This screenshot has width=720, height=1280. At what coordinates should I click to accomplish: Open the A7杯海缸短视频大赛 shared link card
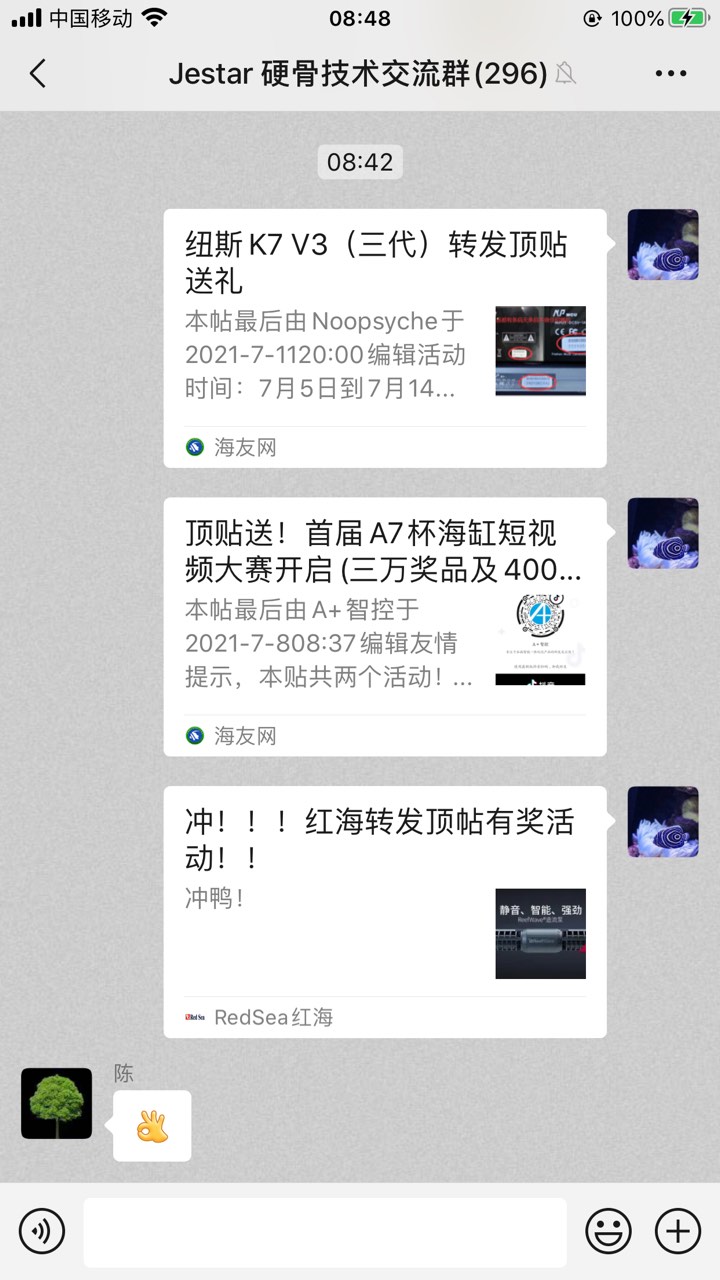[x=385, y=626]
